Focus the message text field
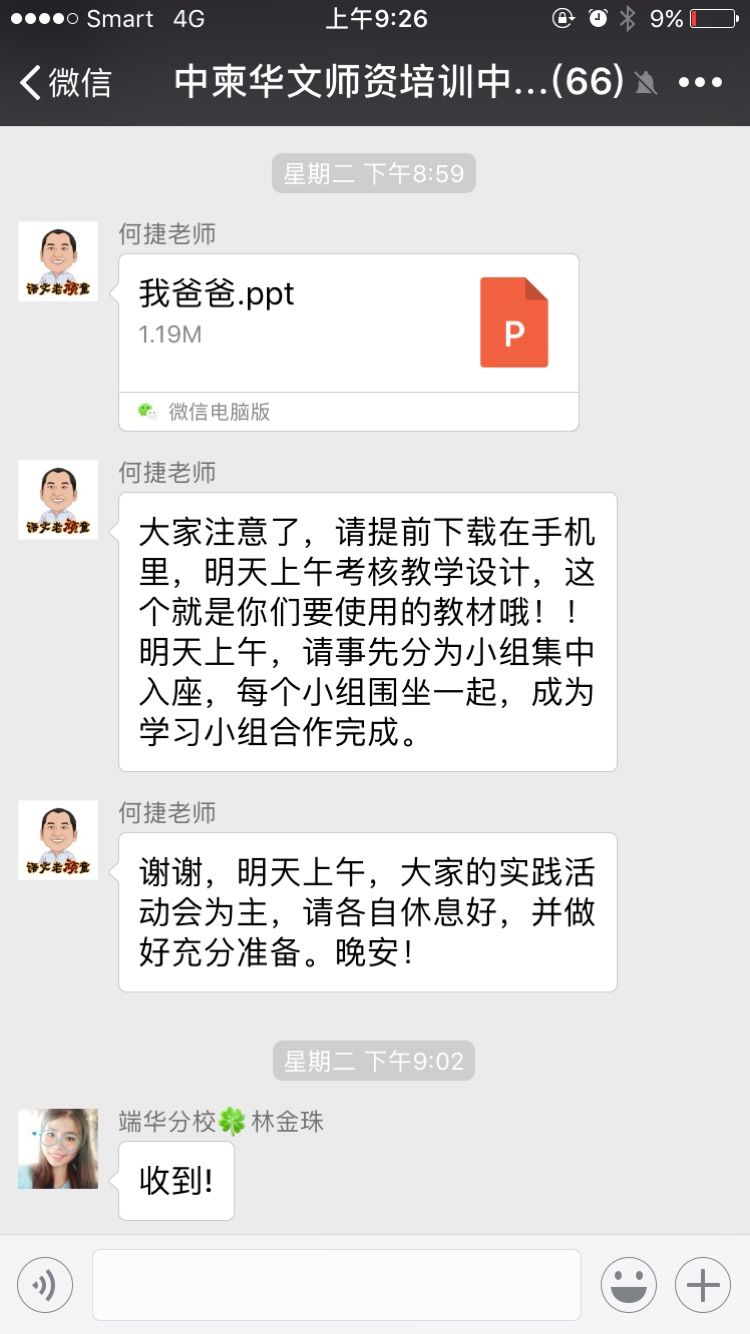750x1334 pixels. point(336,1285)
